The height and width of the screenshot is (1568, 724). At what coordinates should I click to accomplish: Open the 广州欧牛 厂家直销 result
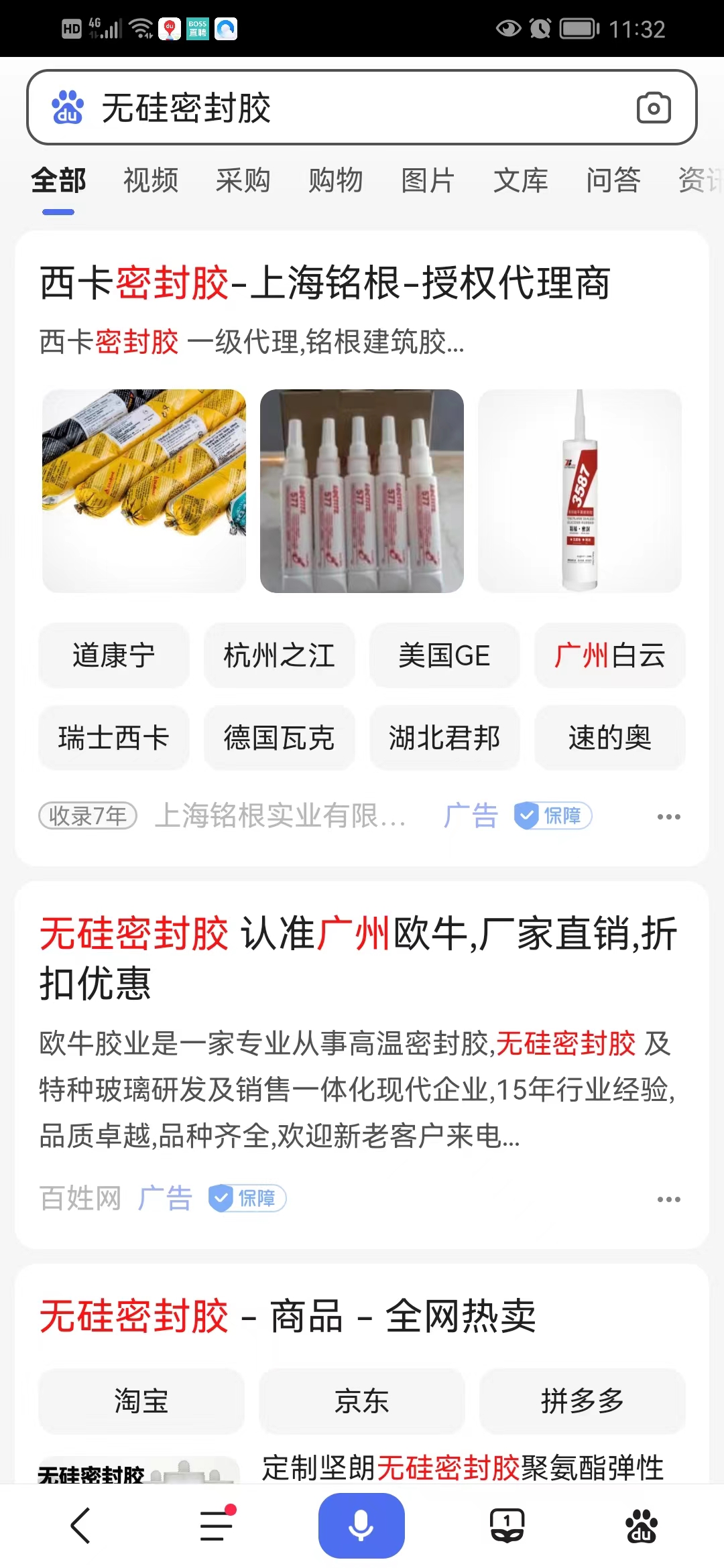pyautogui.click(x=359, y=958)
